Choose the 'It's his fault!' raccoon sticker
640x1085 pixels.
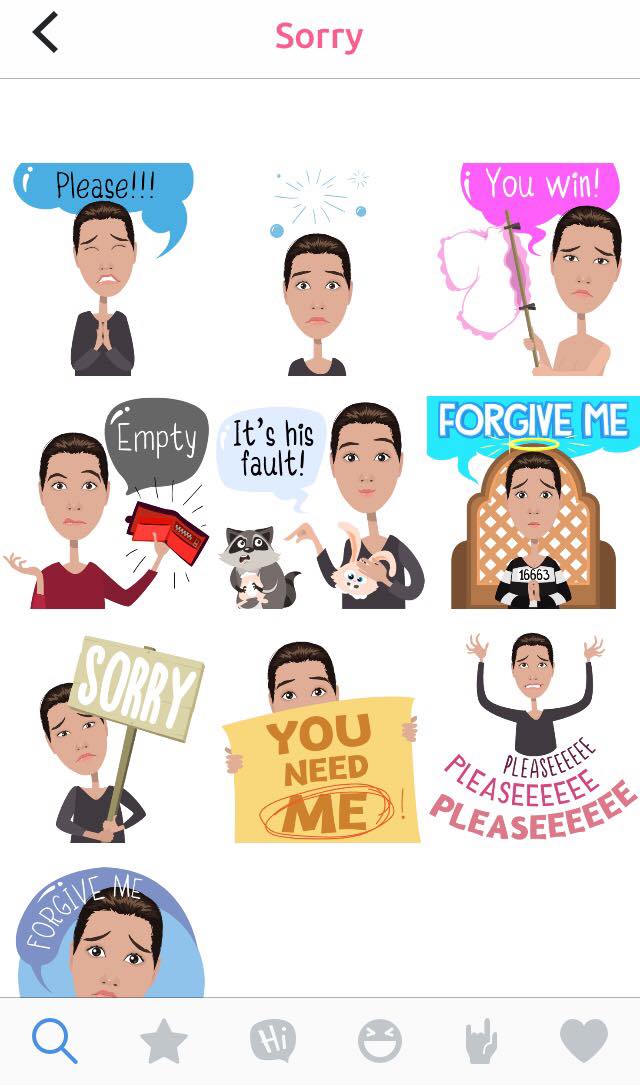(320, 505)
